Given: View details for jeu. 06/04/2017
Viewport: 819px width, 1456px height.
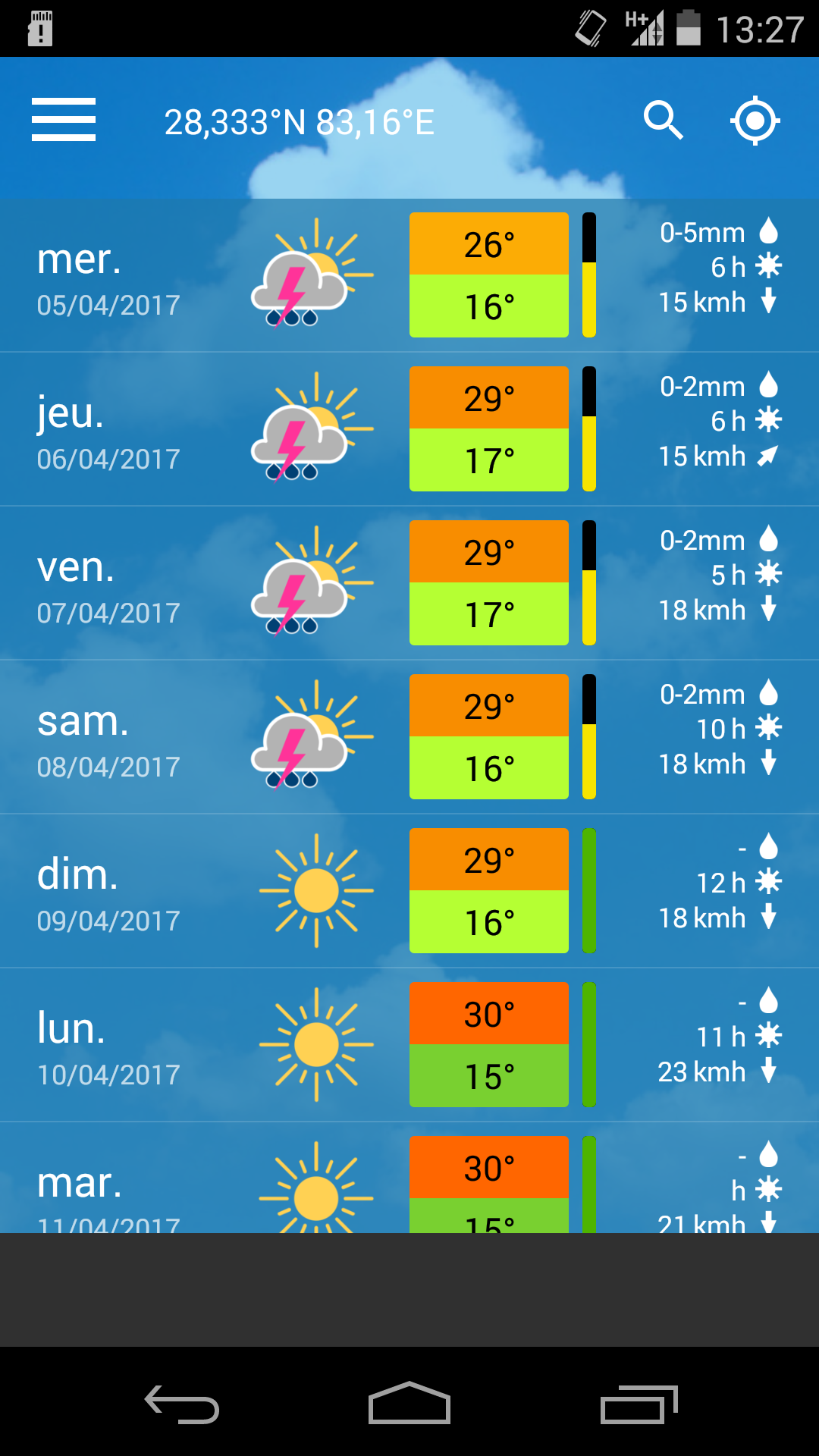Looking at the screenshot, I should [409, 429].
